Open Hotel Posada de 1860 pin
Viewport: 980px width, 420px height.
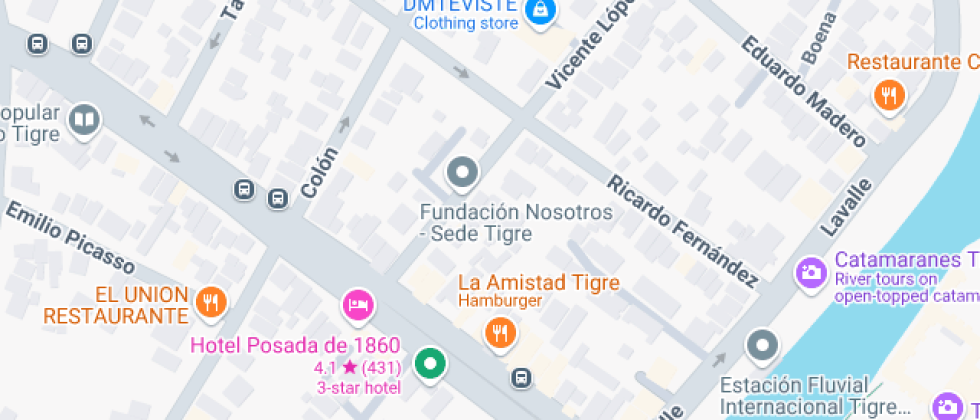click(358, 304)
